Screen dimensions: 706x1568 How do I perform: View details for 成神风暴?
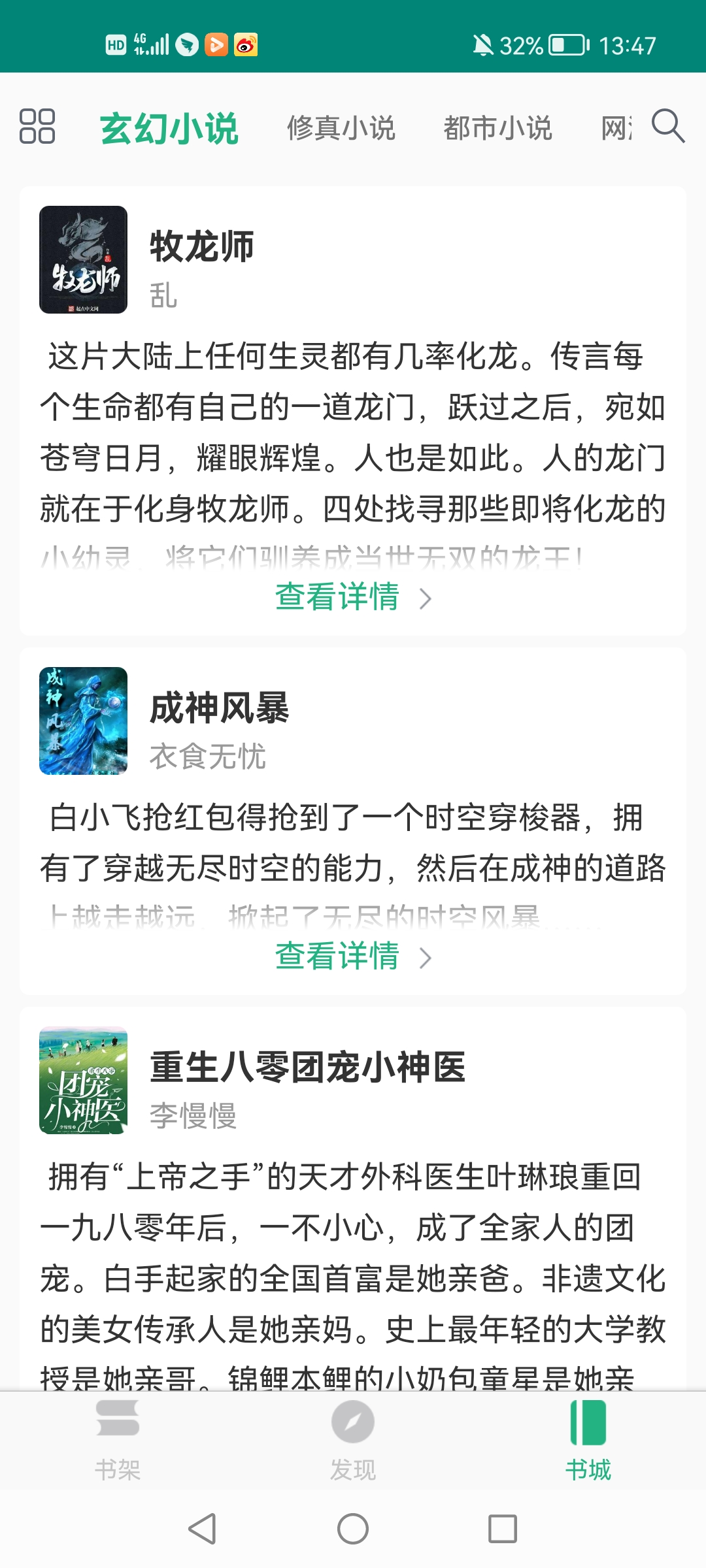click(x=353, y=956)
